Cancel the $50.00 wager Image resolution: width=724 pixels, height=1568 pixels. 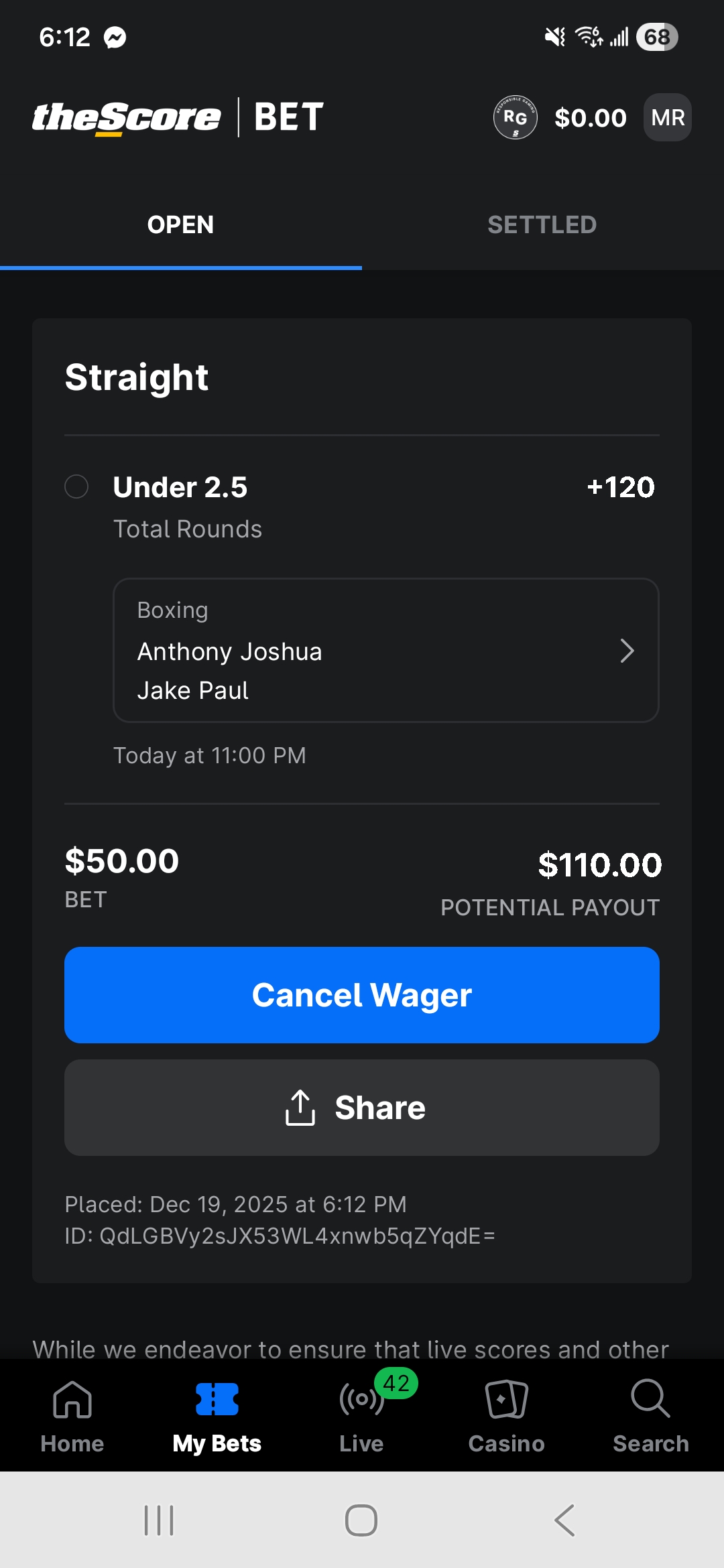point(362,995)
